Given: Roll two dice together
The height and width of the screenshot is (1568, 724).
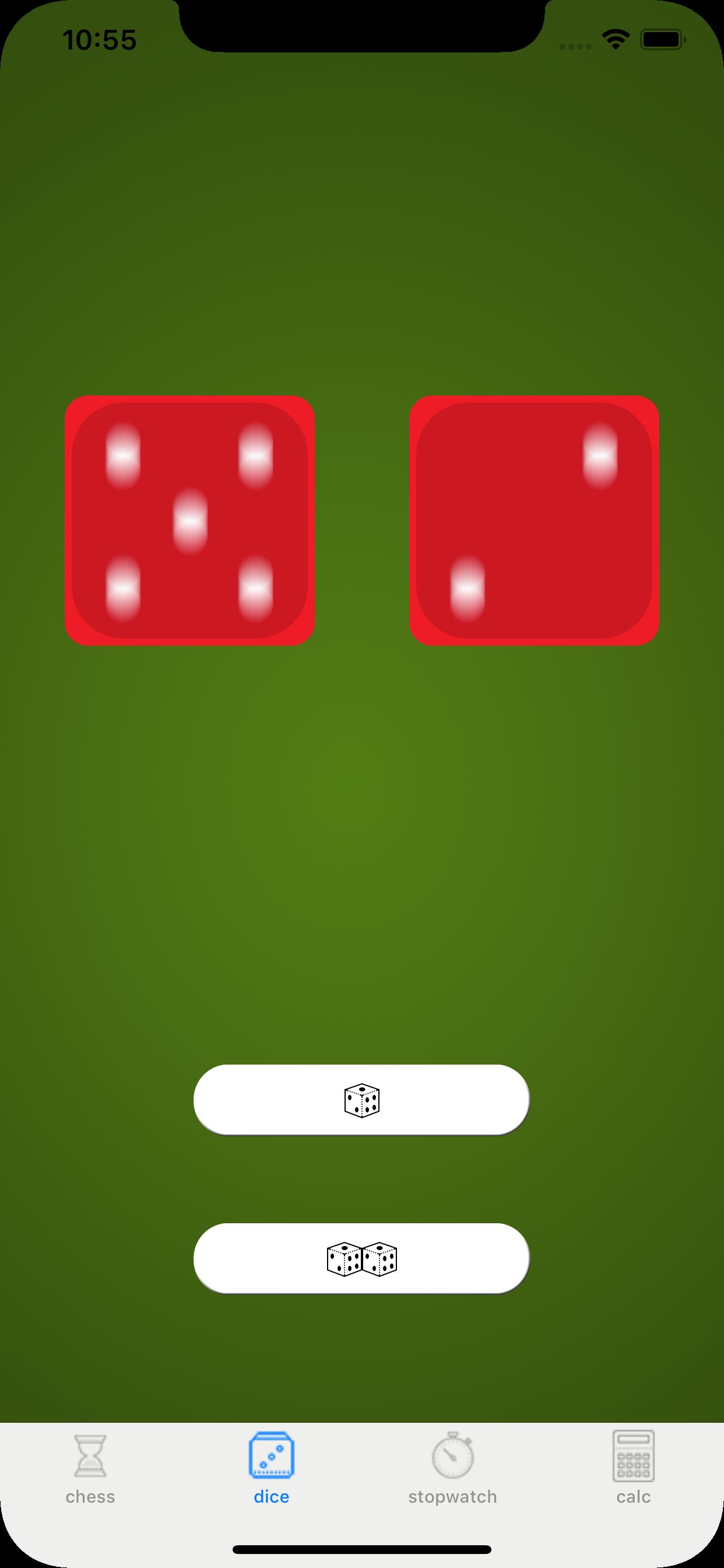Looking at the screenshot, I should (x=361, y=1258).
